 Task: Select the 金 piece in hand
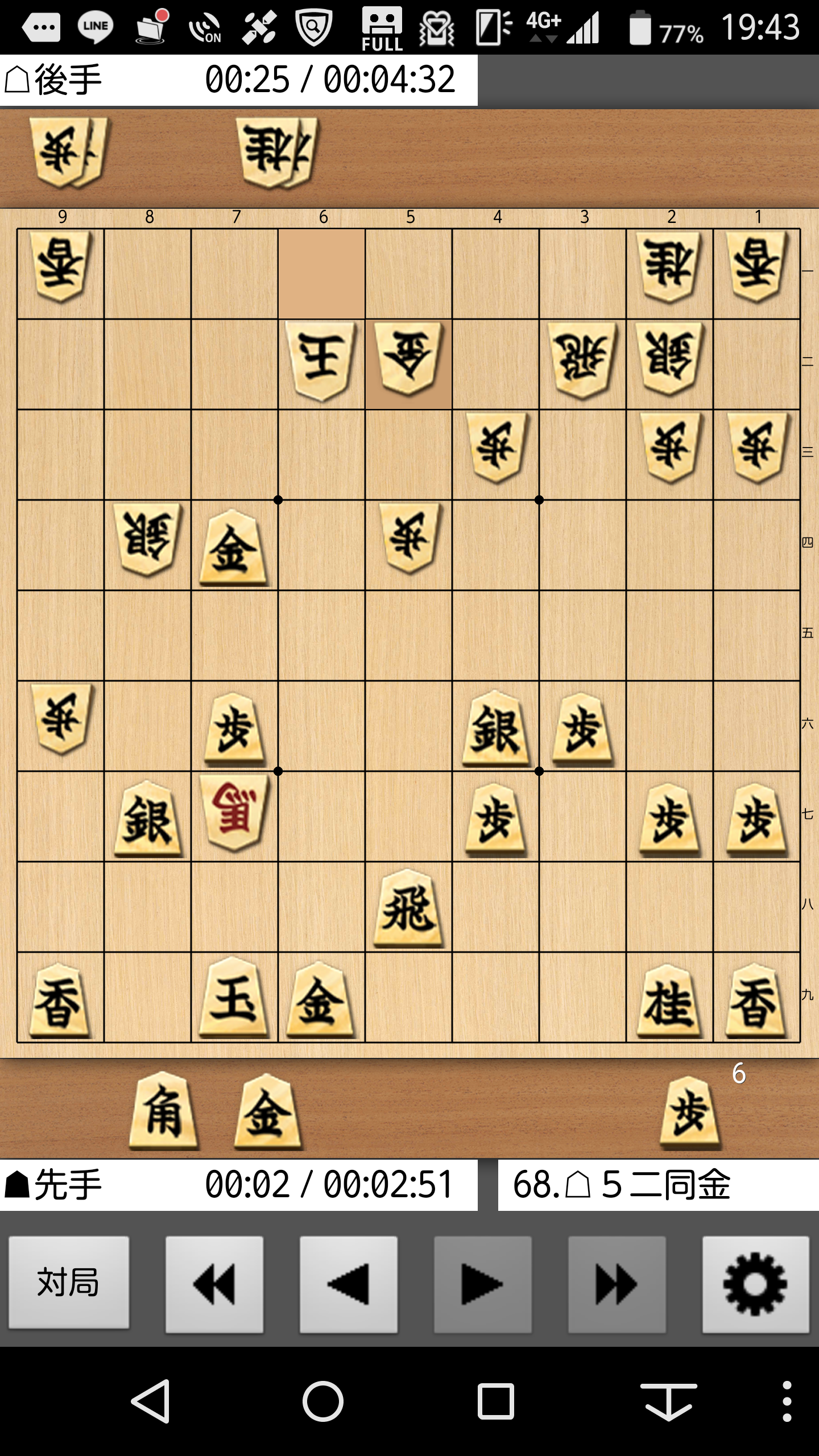coord(267,1111)
